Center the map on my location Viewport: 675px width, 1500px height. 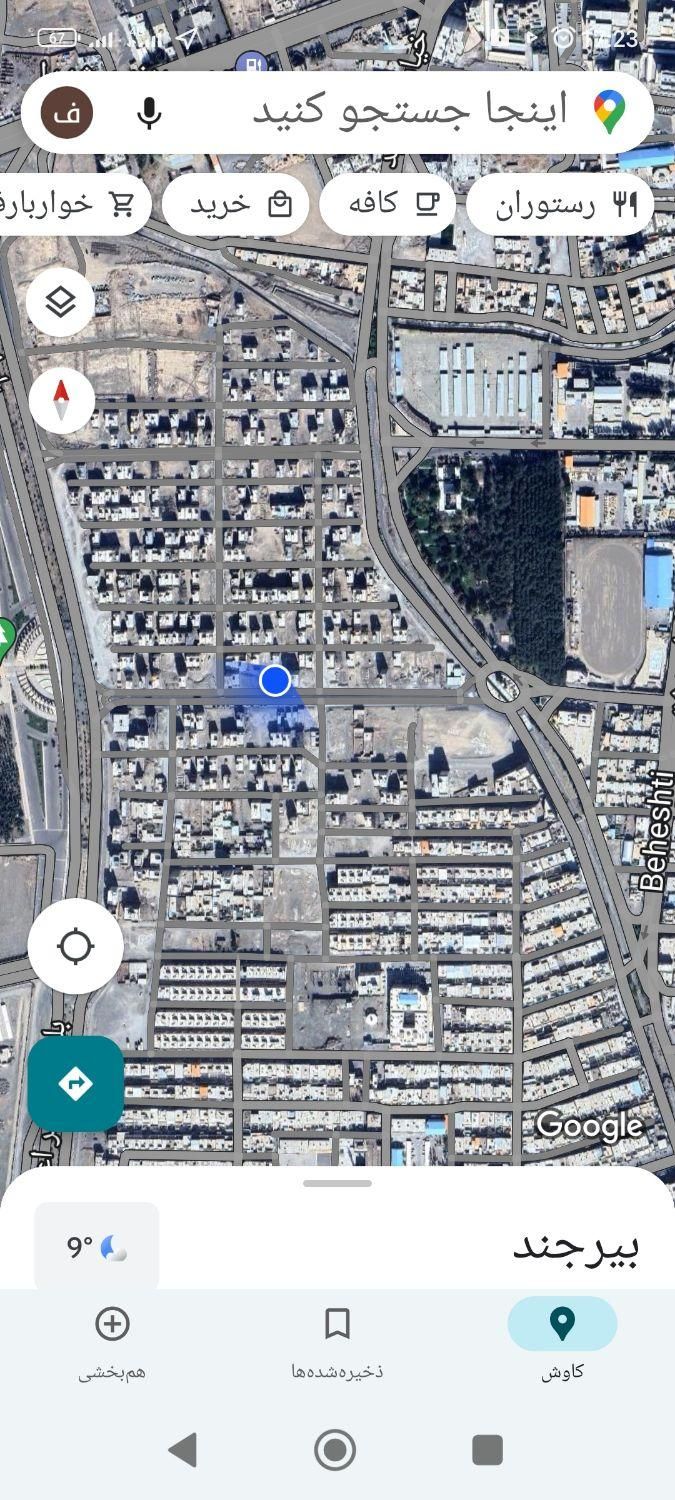coord(76,945)
